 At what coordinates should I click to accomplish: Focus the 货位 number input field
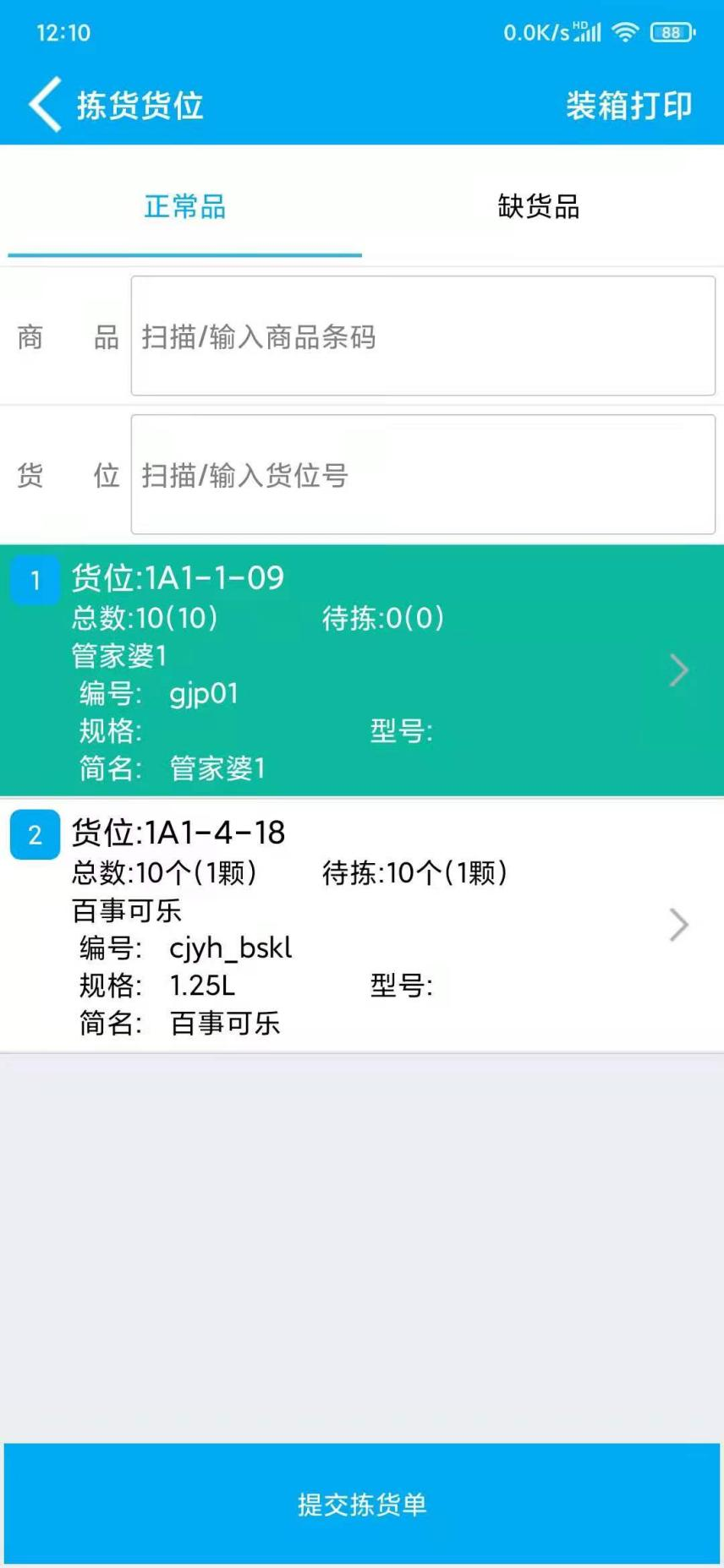point(423,475)
